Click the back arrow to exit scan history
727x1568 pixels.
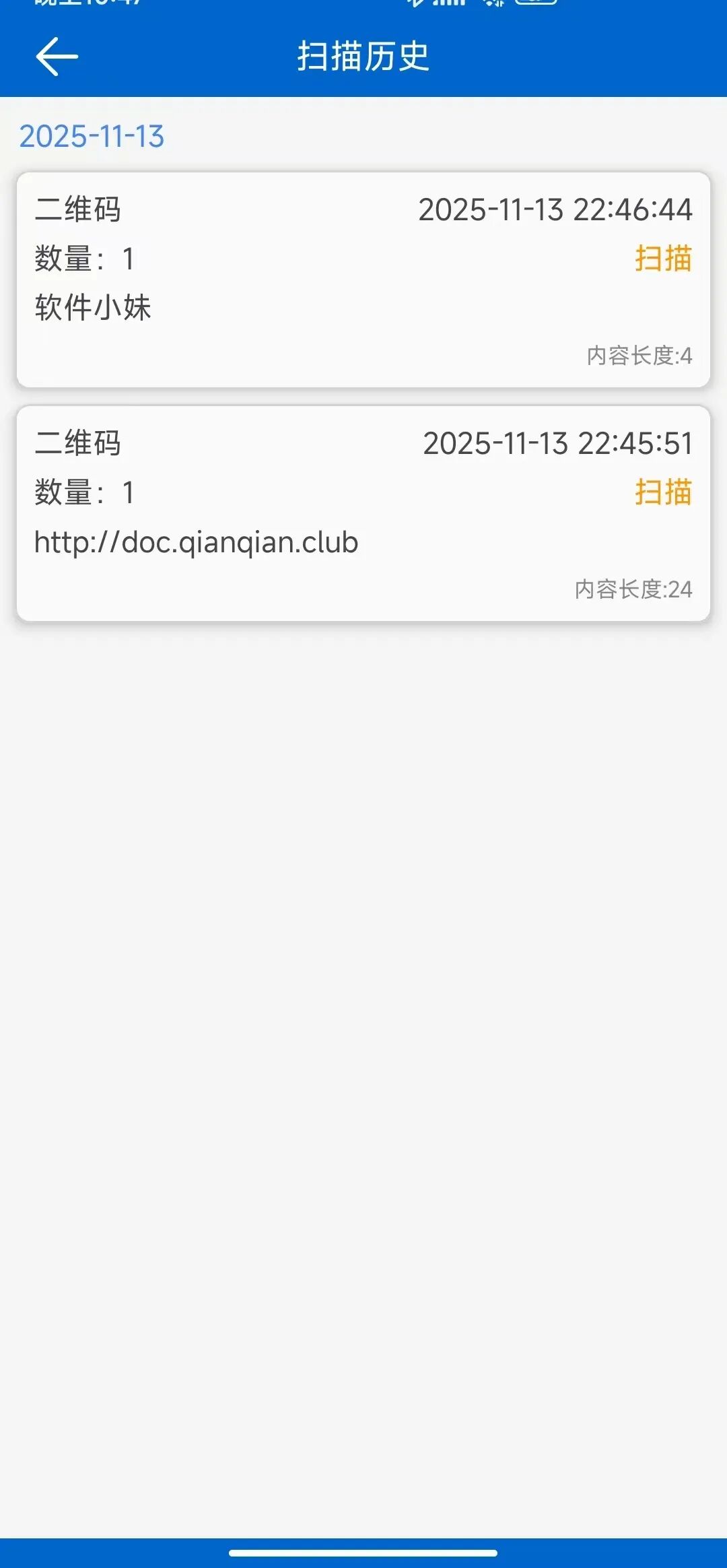click(x=57, y=56)
